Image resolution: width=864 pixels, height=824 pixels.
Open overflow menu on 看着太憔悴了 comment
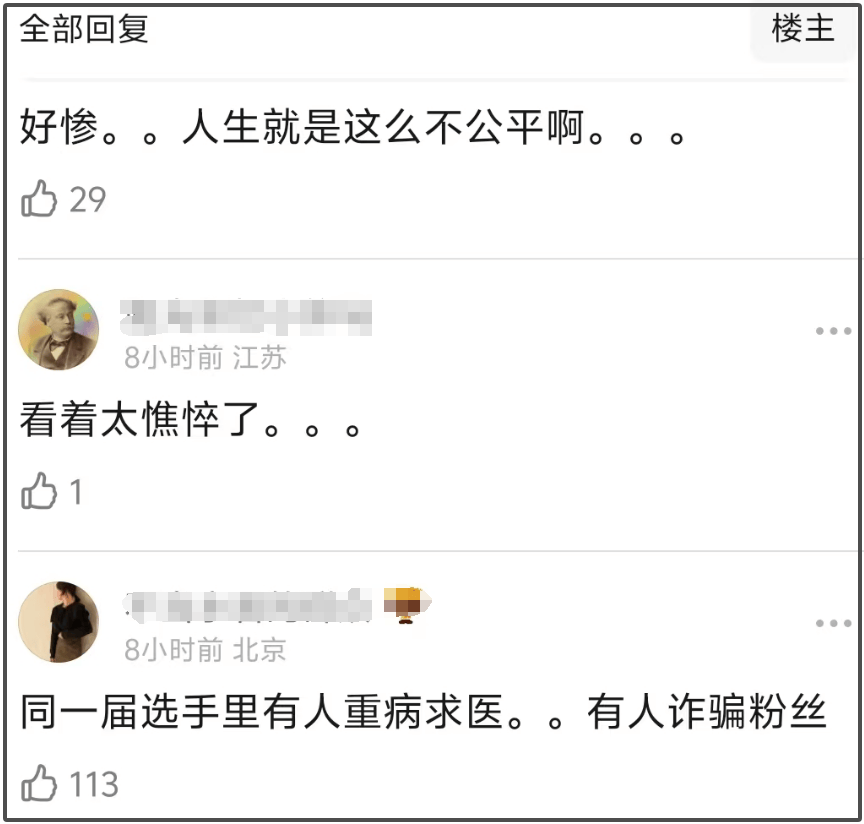click(832, 332)
